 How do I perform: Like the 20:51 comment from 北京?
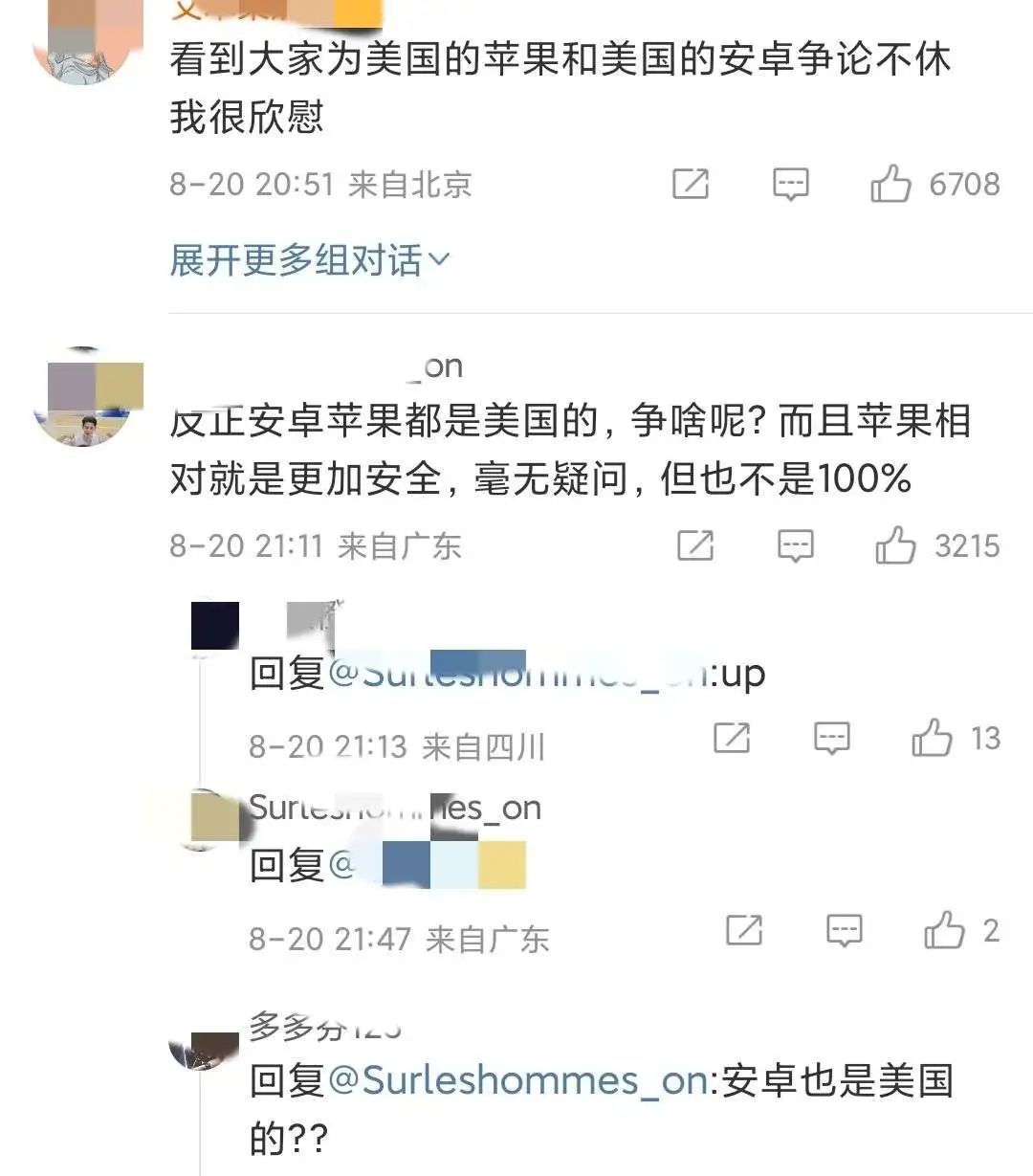[890, 184]
